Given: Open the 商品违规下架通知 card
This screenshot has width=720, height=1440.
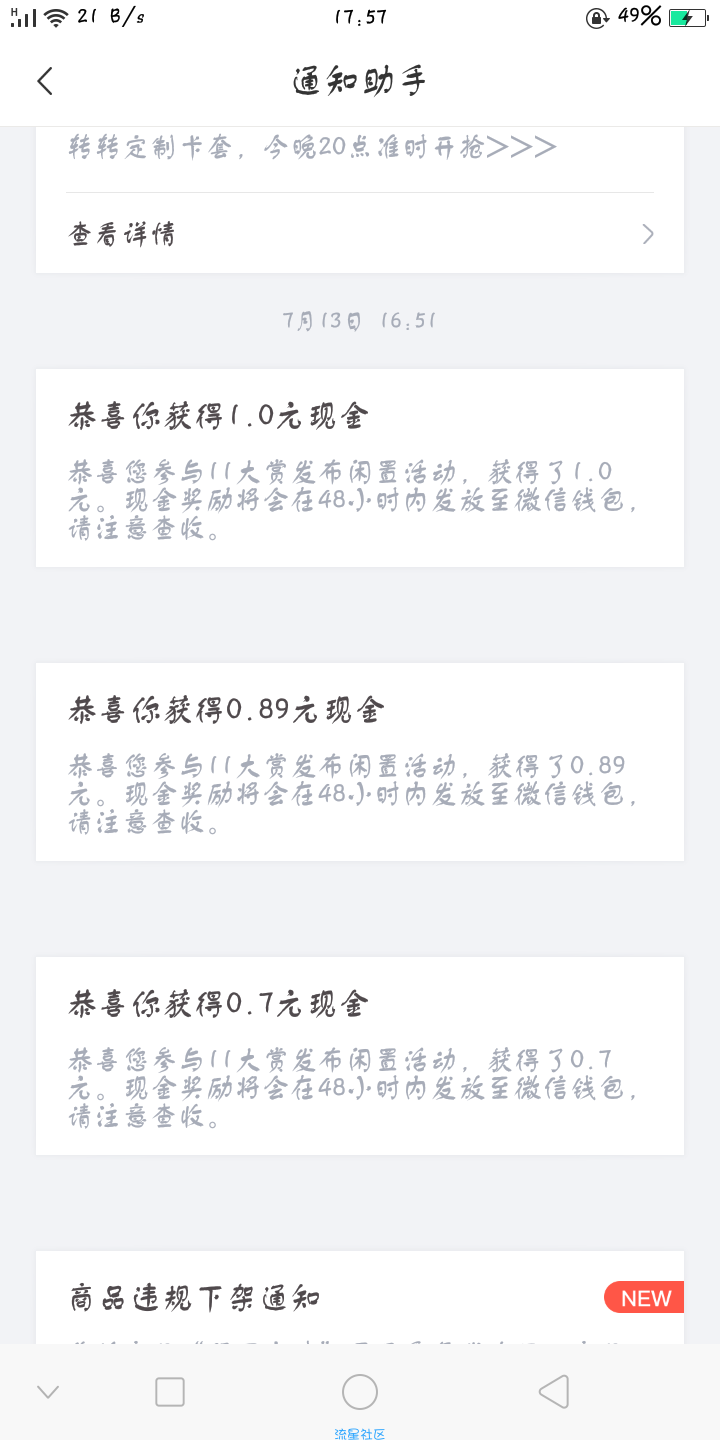Looking at the screenshot, I should (x=360, y=1297).
